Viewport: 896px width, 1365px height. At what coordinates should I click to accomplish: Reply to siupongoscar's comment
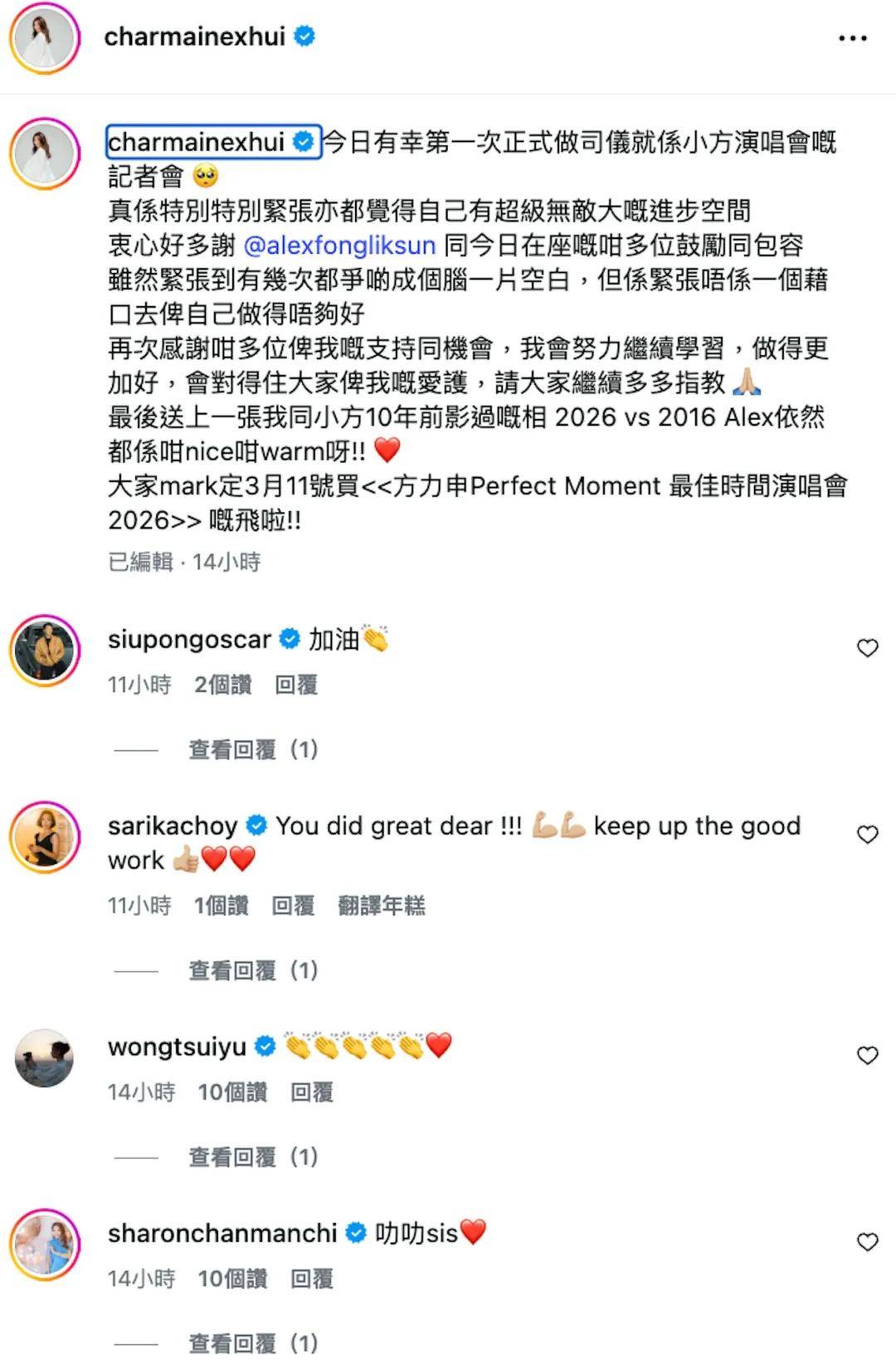point(296,685)
